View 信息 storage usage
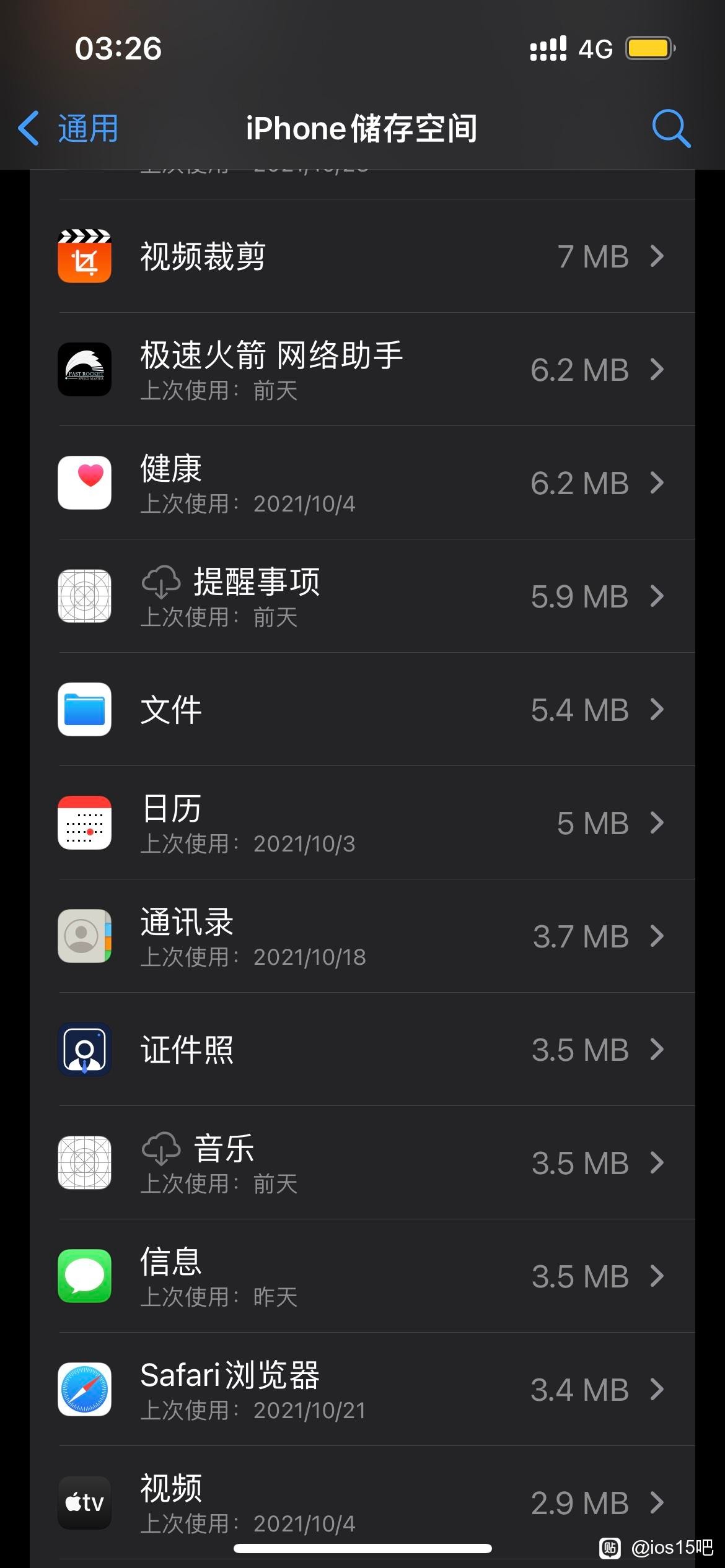The width and height of the screenshot is (725, 1568). click(x=362, y=1276)
